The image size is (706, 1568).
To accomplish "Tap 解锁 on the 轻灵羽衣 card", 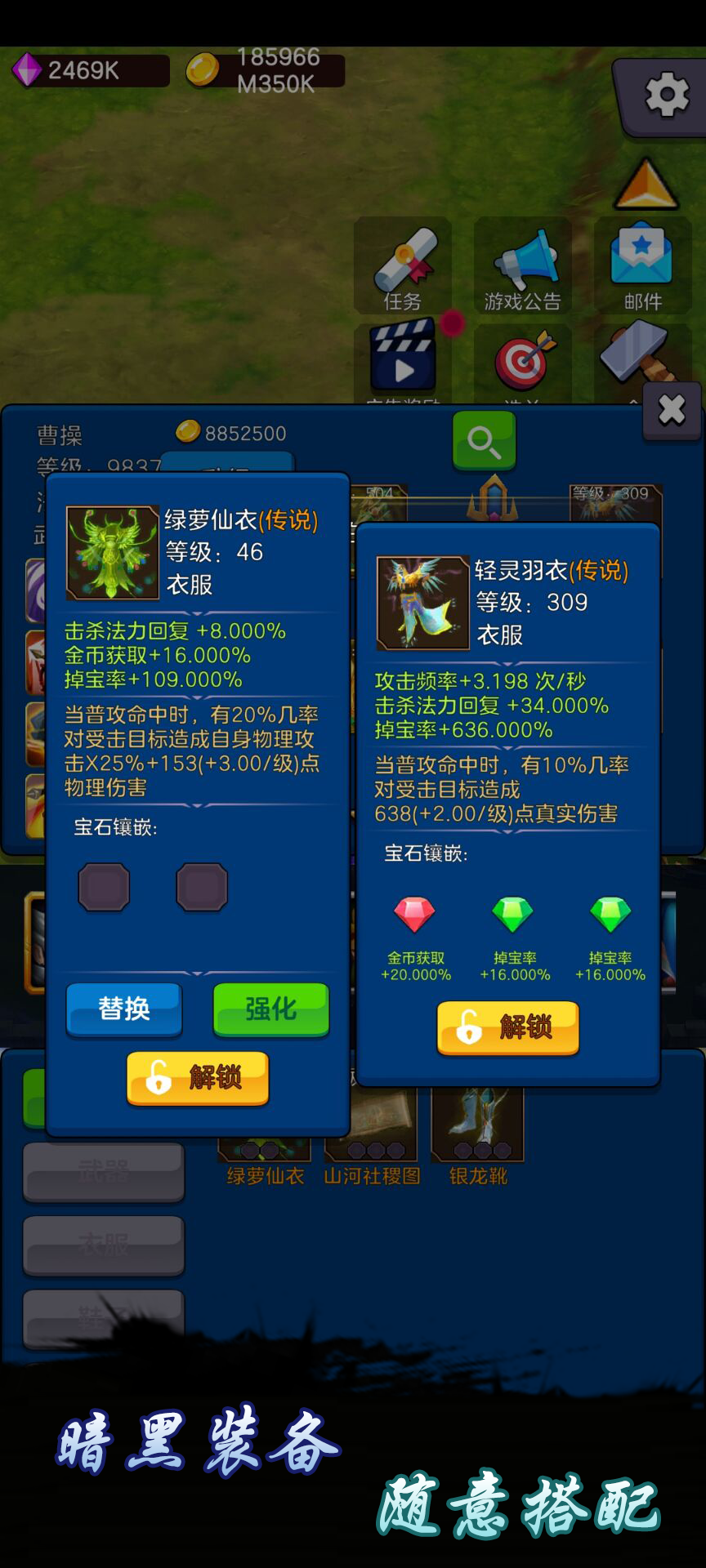I will point(508,1027).
